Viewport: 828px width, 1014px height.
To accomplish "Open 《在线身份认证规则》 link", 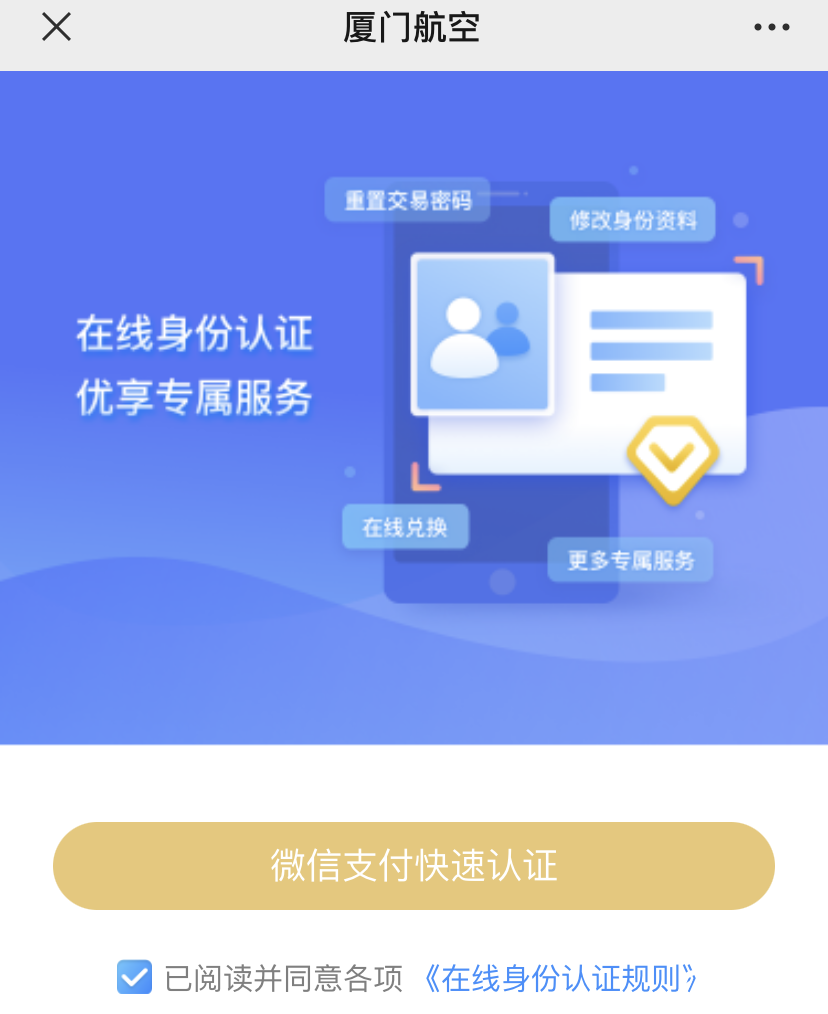I will (x=559, y=978).
